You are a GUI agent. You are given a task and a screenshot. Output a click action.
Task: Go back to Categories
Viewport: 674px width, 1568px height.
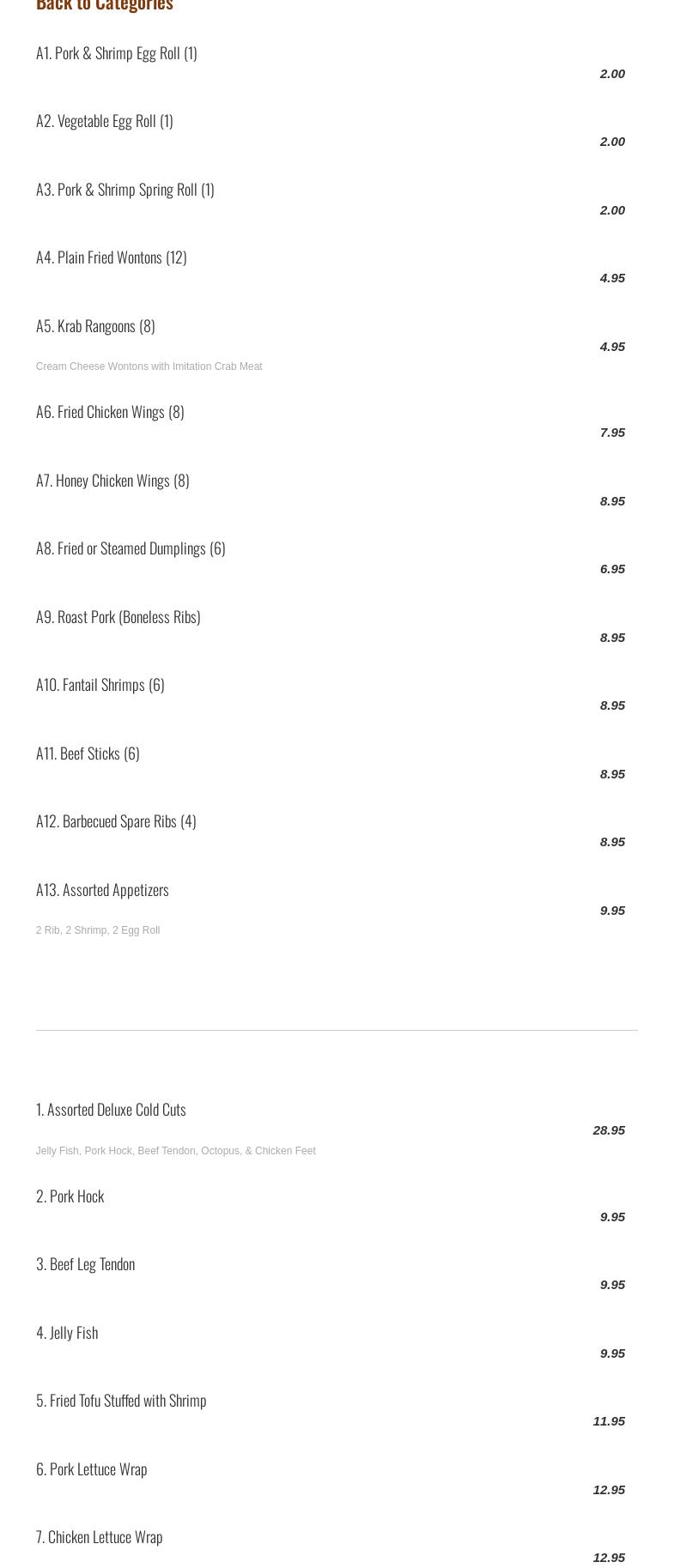point(104,5)
